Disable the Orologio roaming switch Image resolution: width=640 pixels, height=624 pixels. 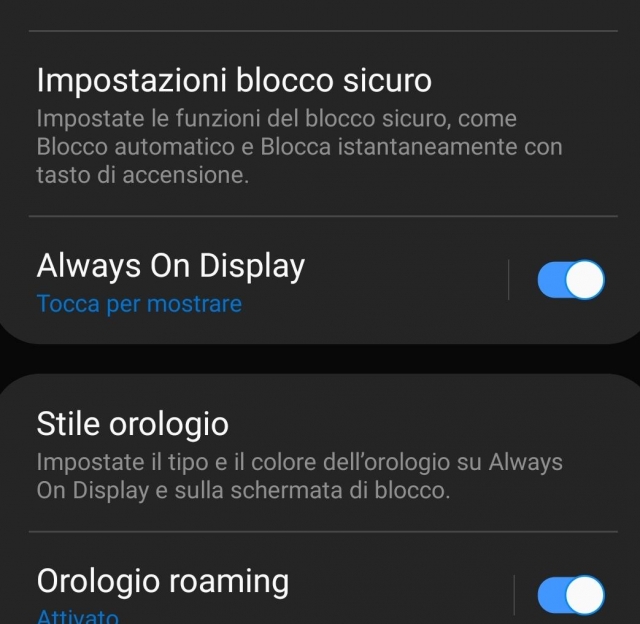coord(571,596)
